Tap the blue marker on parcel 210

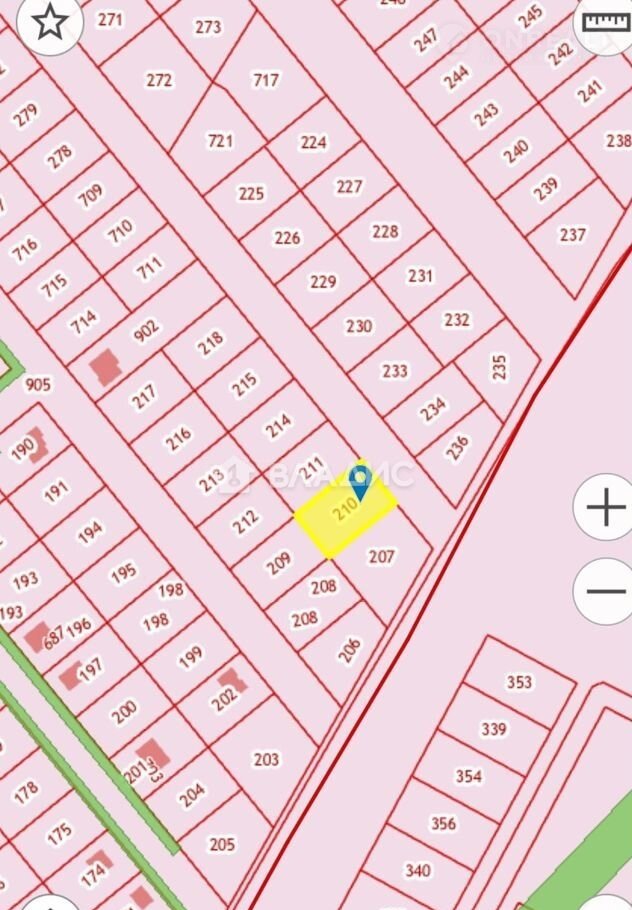(x=360, y=482)
